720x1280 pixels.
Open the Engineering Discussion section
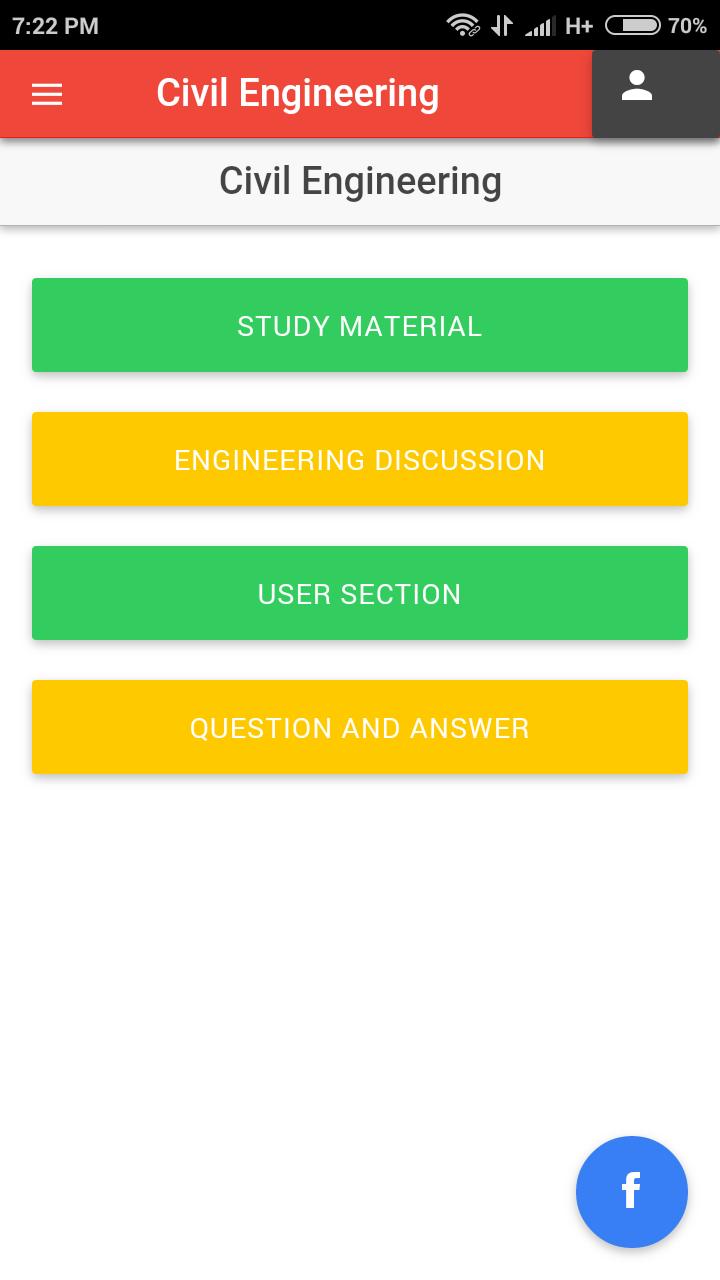tap(360, 459)
